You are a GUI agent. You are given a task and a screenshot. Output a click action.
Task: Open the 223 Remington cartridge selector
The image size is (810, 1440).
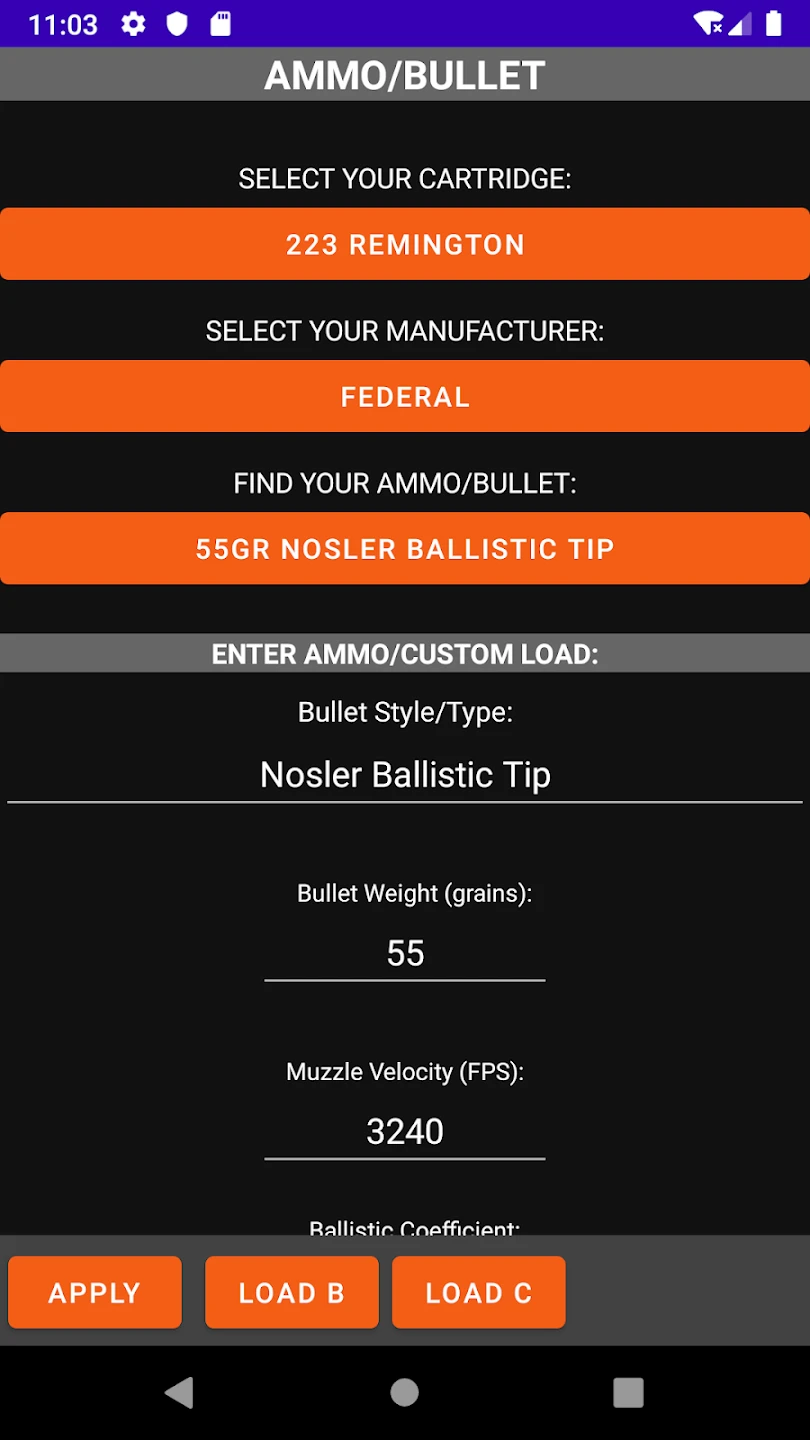tap(405, 244)
